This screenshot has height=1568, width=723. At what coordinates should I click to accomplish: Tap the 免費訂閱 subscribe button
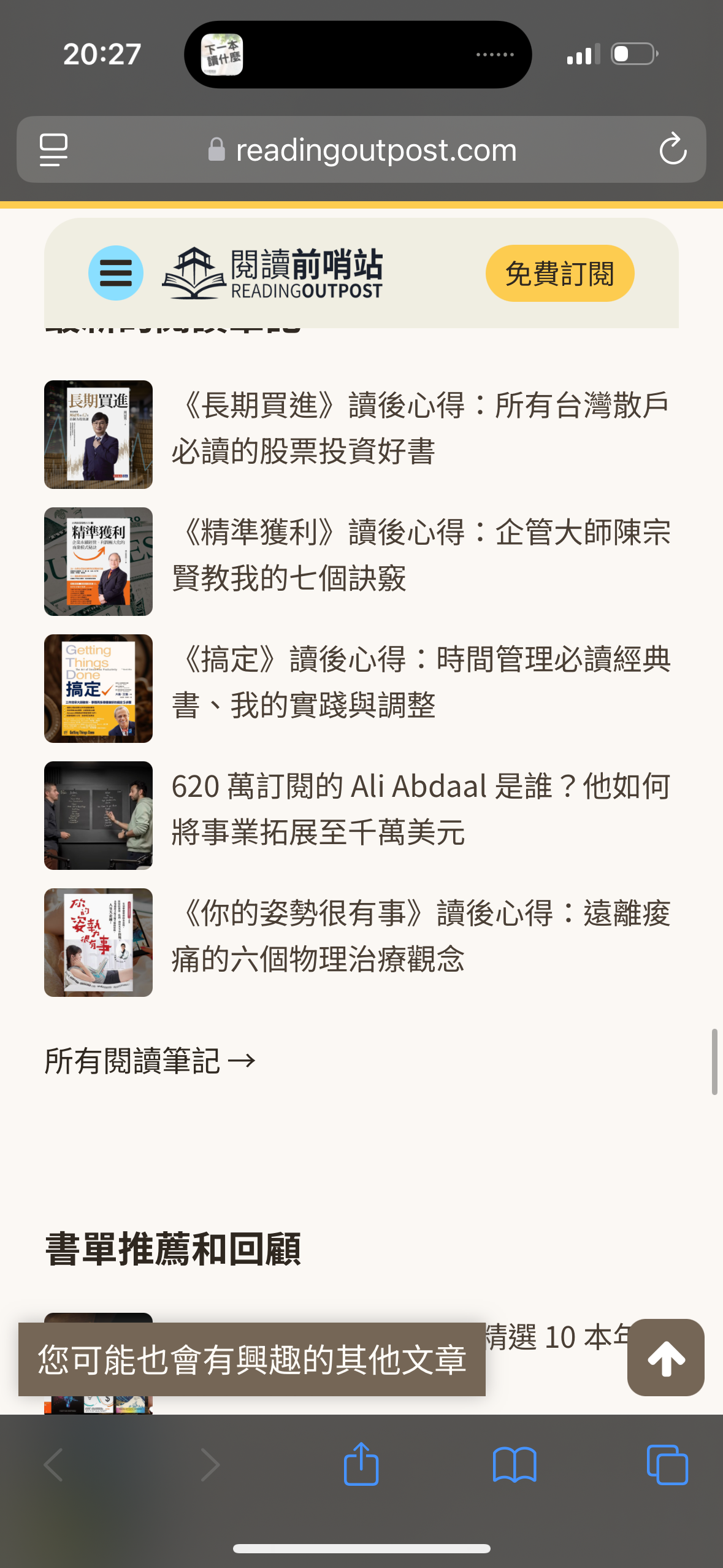click(x=560, y=274)
